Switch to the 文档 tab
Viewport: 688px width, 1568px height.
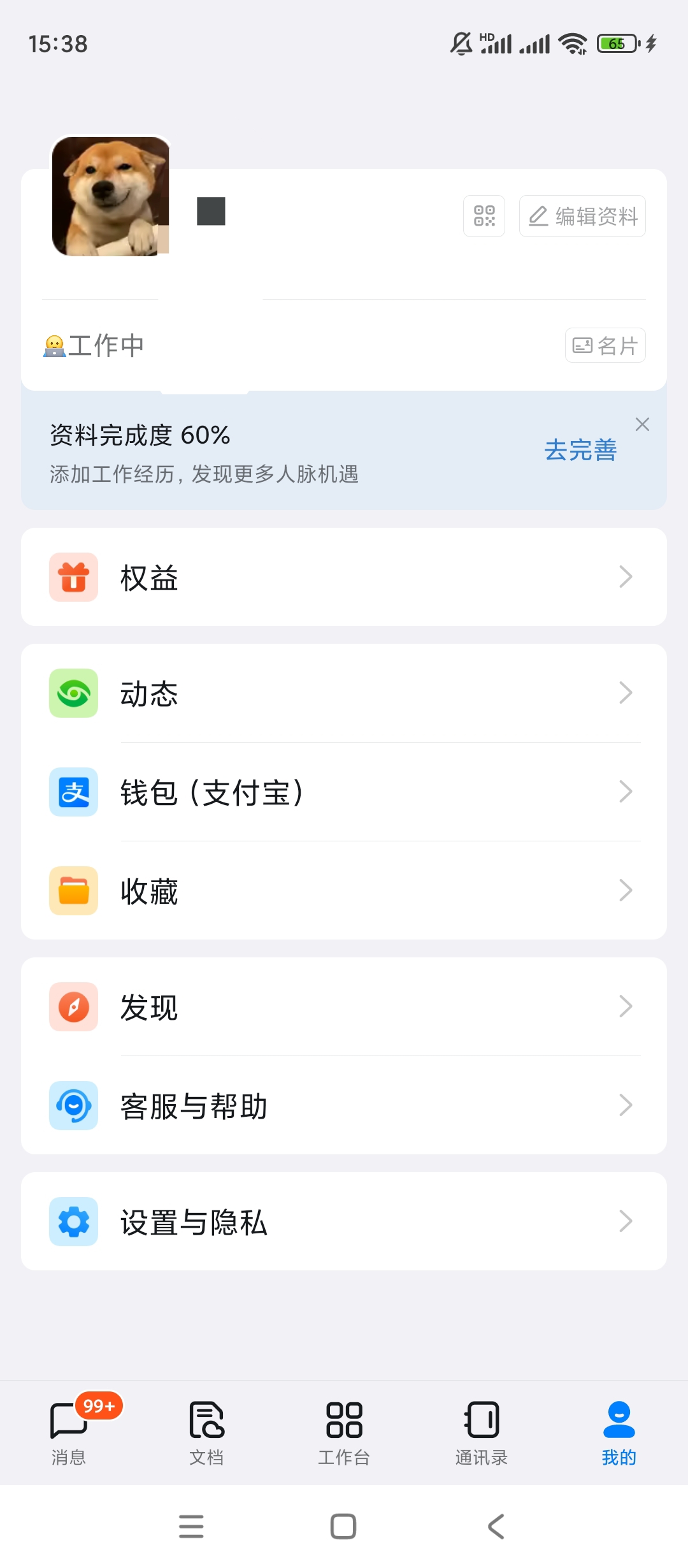pos(206,1432)
